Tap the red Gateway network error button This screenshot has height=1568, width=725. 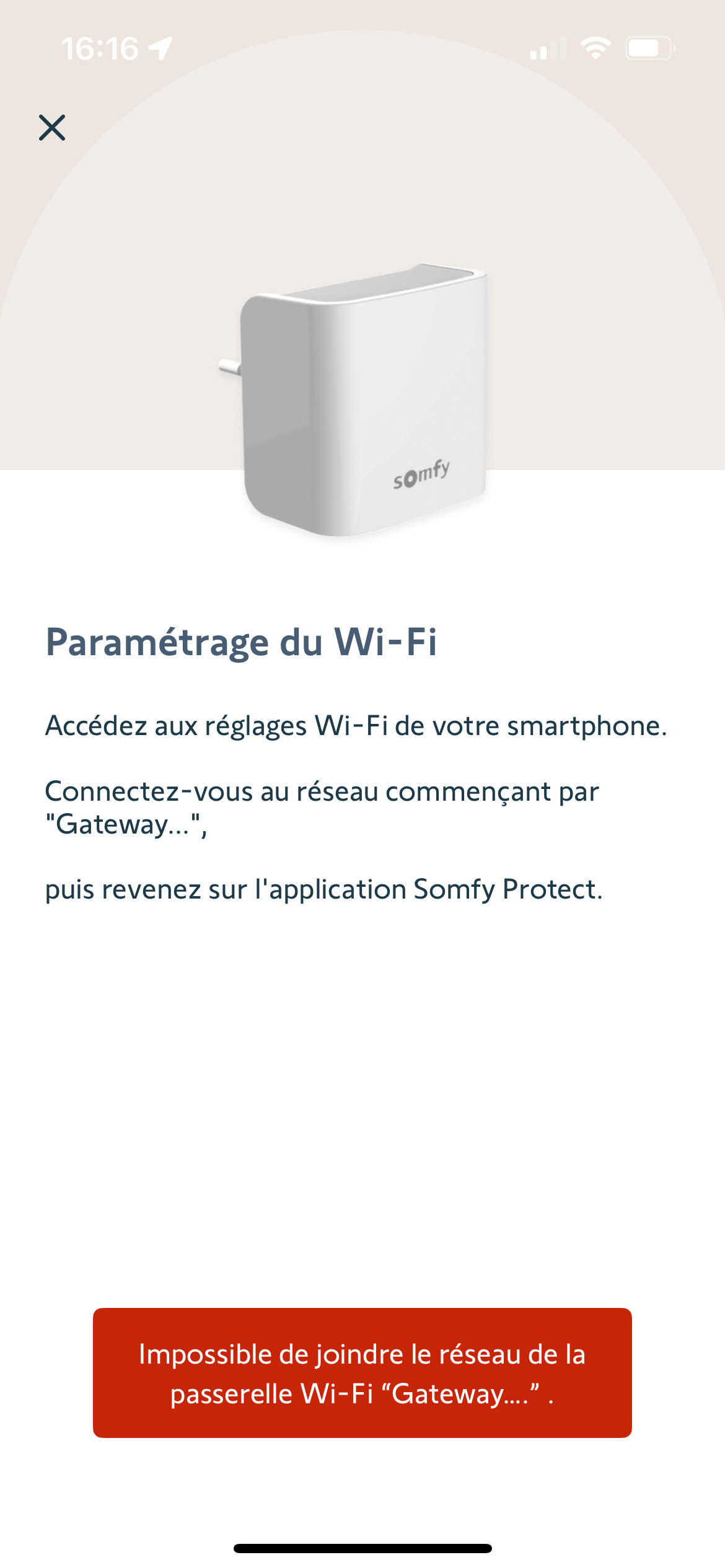[x=362, y=1373]
